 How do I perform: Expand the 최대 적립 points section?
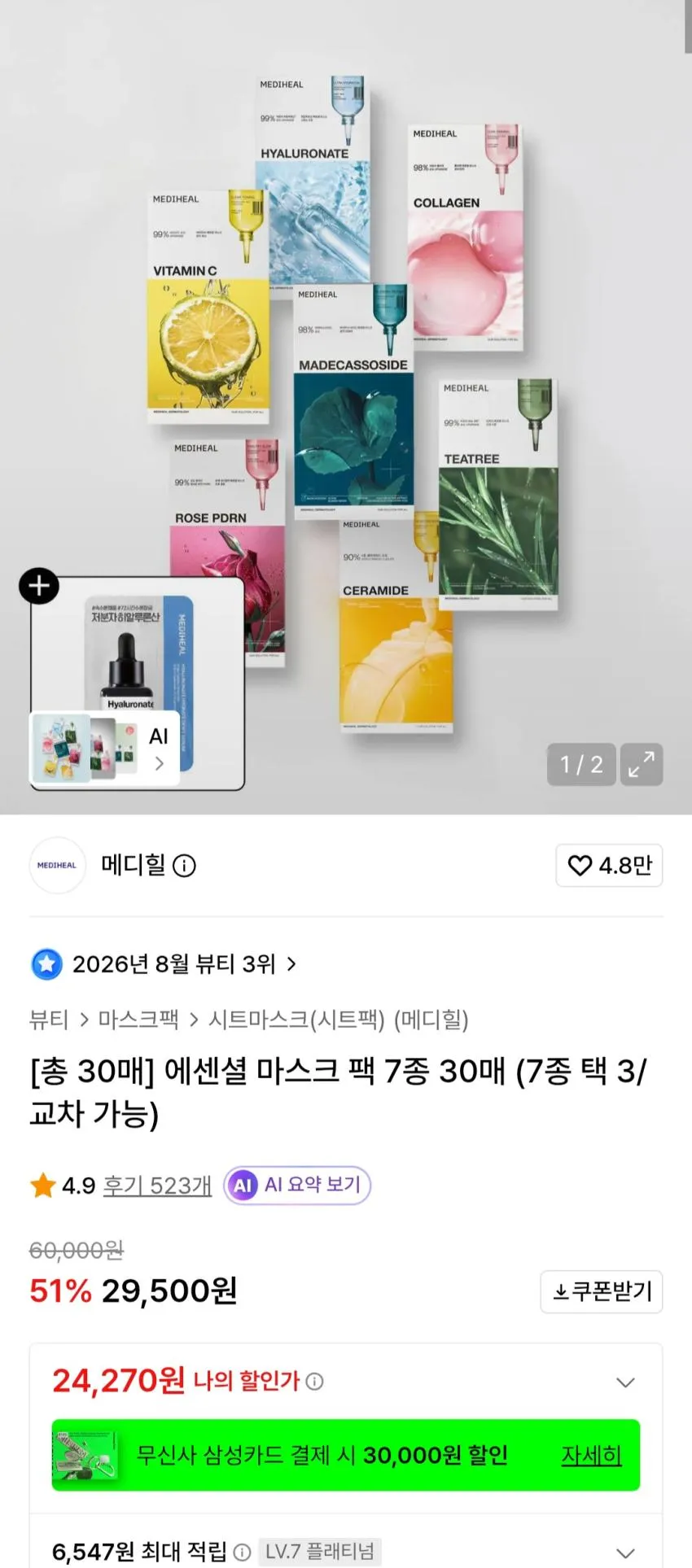click(x=625, y=1552)
